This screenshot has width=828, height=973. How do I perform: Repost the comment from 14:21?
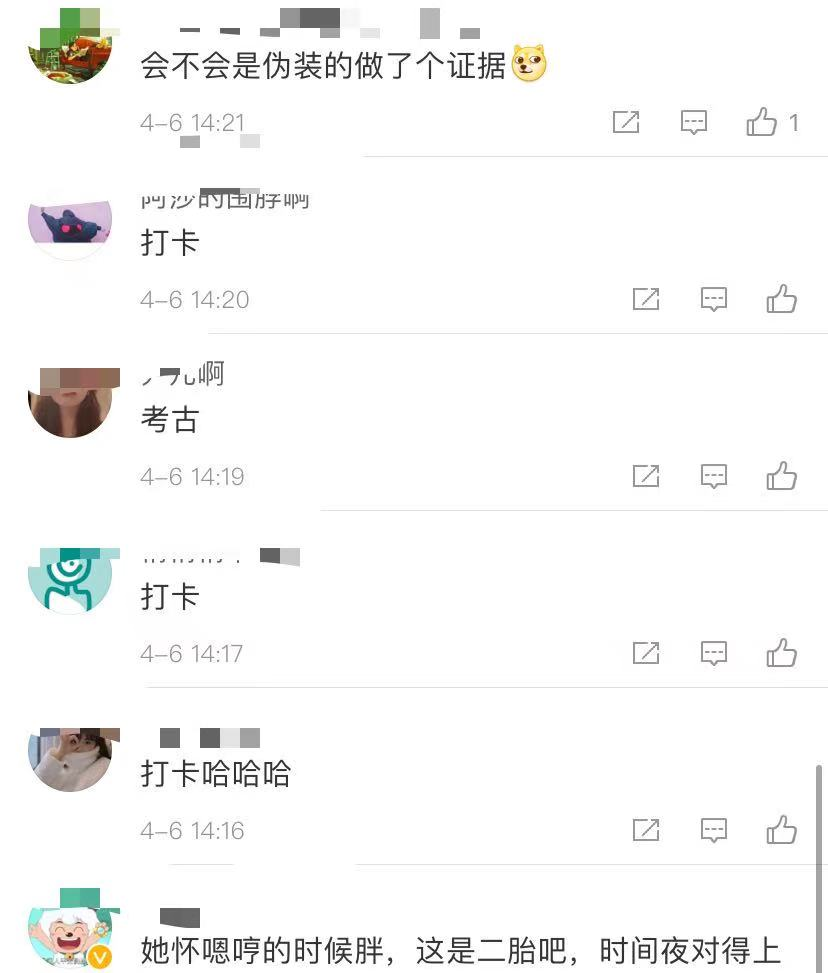[626, 123]
